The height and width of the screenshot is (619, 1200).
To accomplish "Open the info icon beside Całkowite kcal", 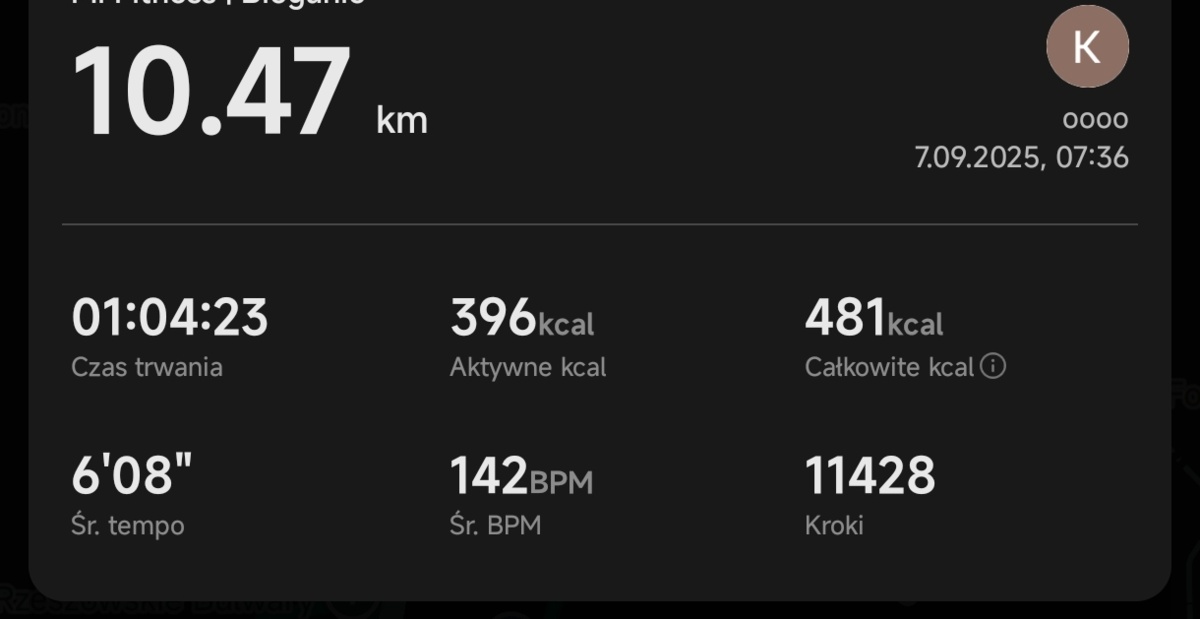I will 992,367.
